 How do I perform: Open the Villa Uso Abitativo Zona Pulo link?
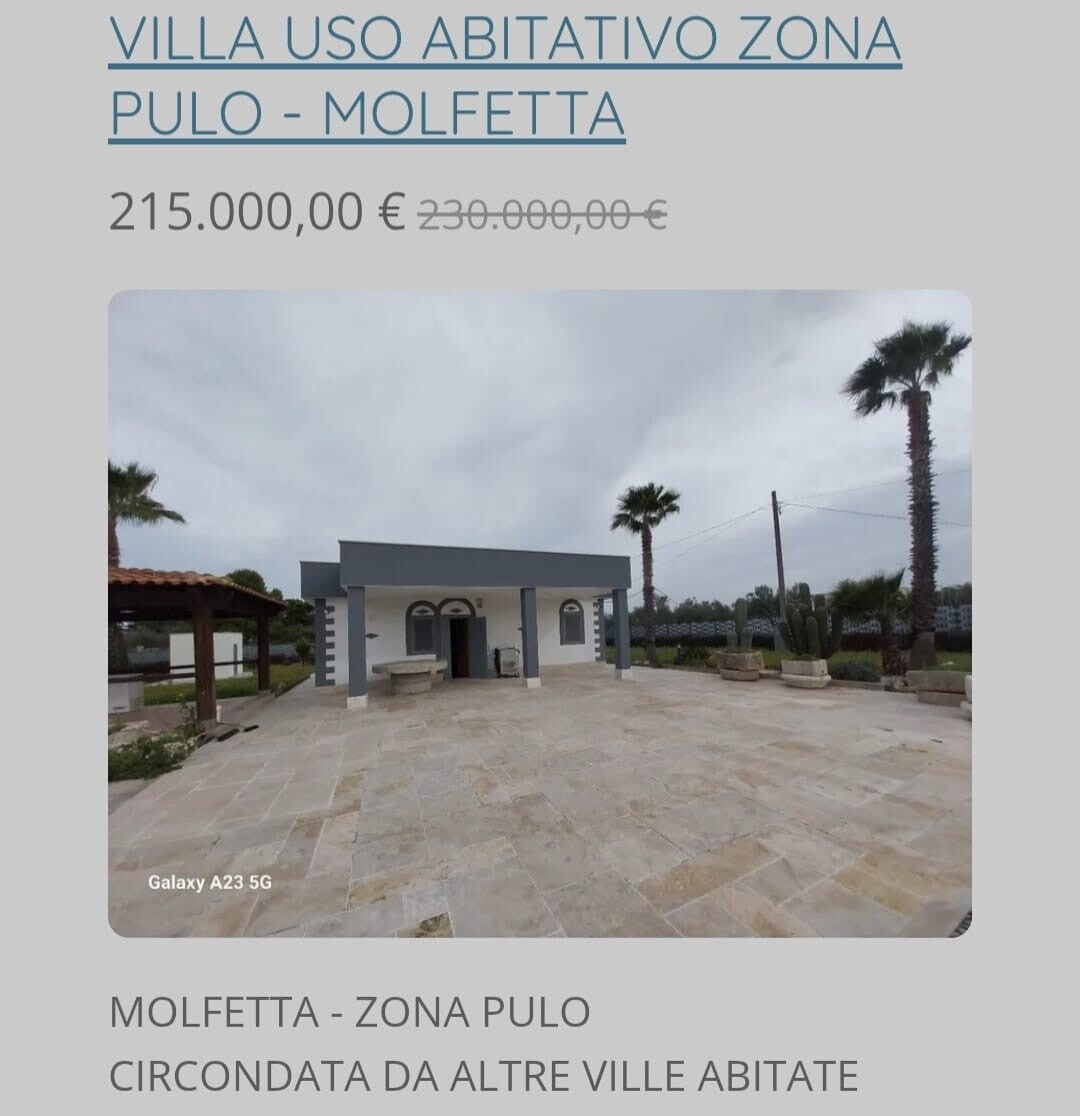point(505,75)
